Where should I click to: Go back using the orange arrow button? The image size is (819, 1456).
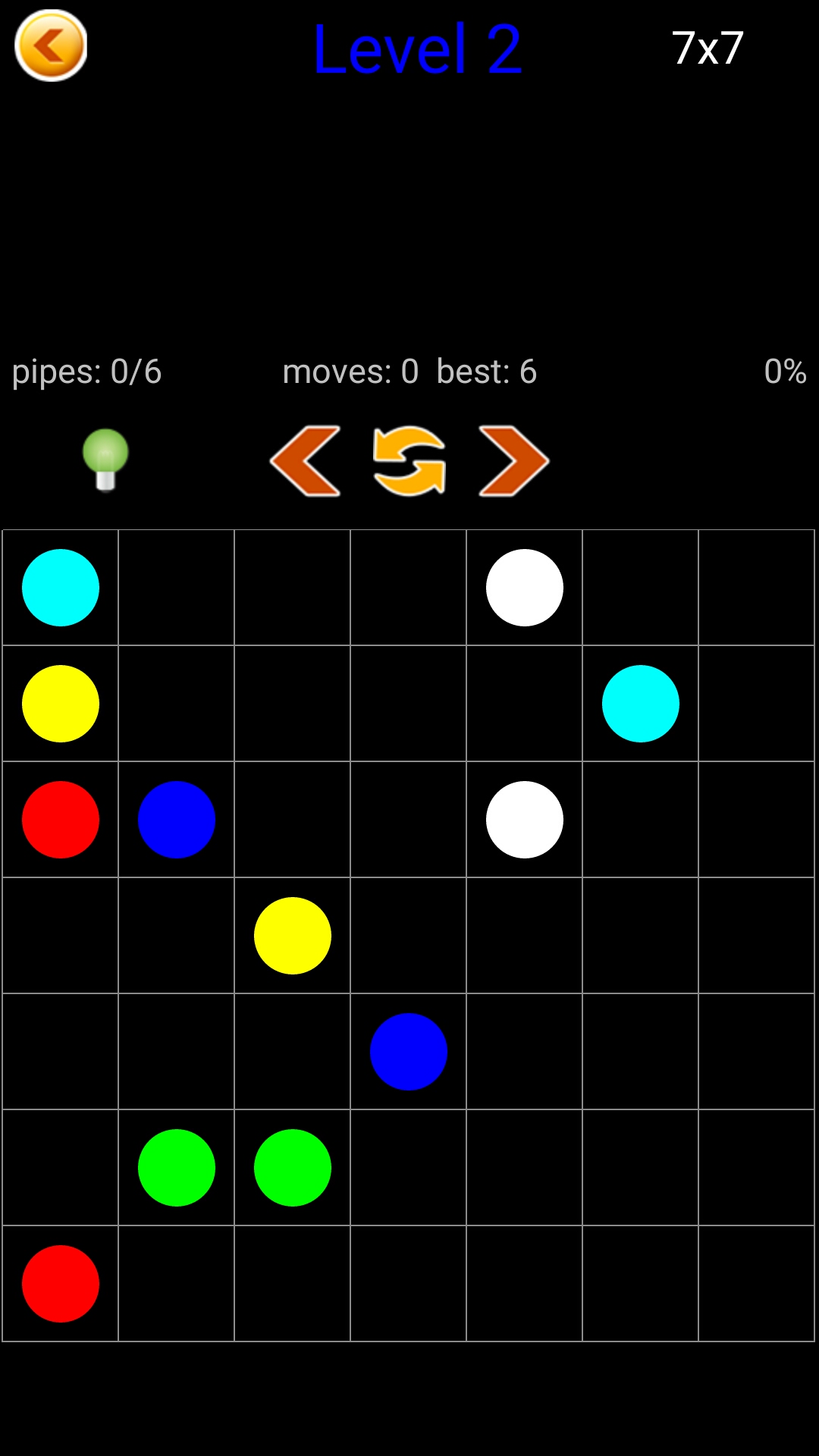(x=51, y=45)
